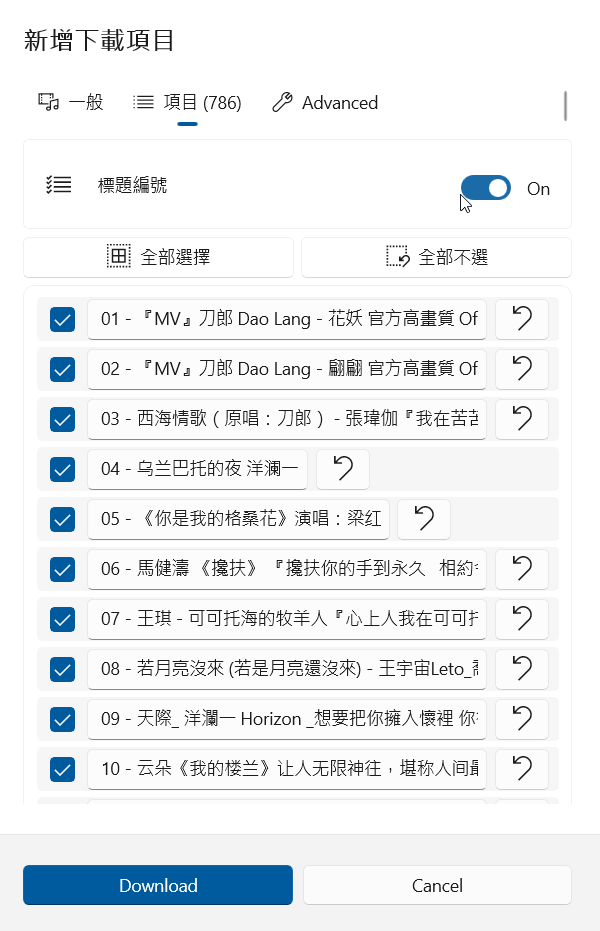Uncheck item 02 翩翩 checkbox
This screenshot has height=931, width=600.
[62, 369]
